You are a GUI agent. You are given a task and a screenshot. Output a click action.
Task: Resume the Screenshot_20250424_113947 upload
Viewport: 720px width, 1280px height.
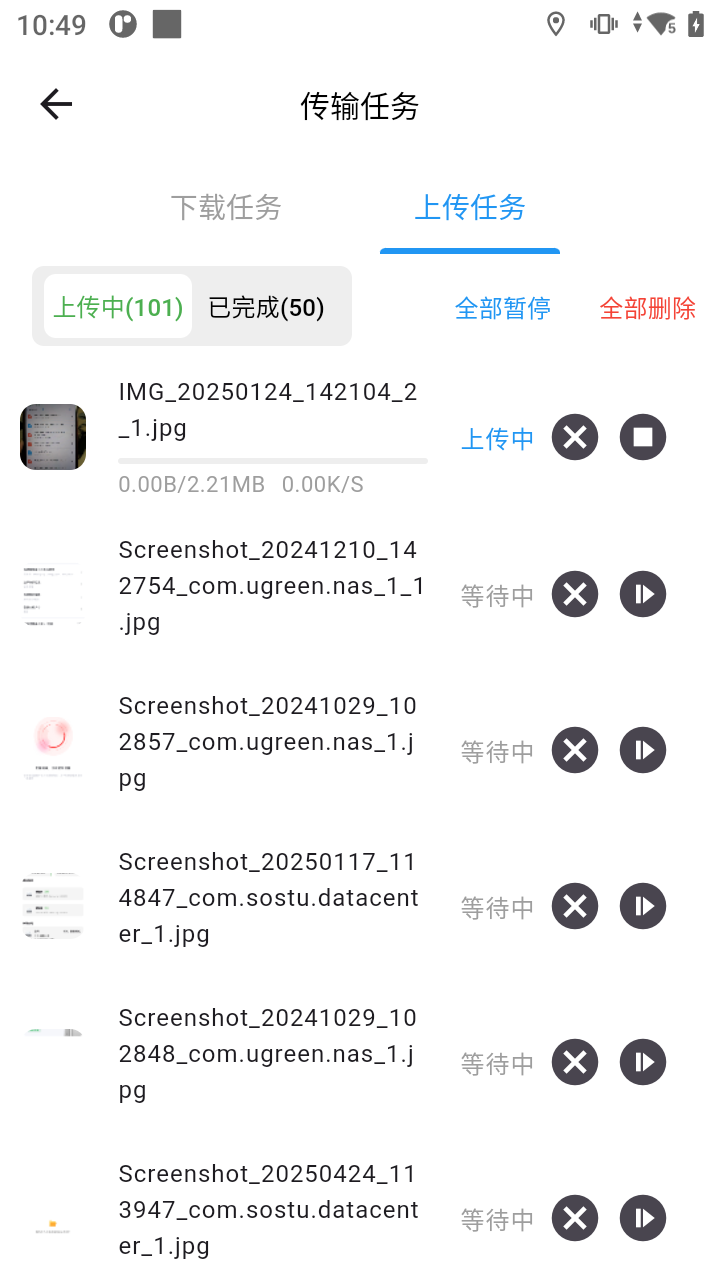pyautogui.click(x=642, y=1218)
